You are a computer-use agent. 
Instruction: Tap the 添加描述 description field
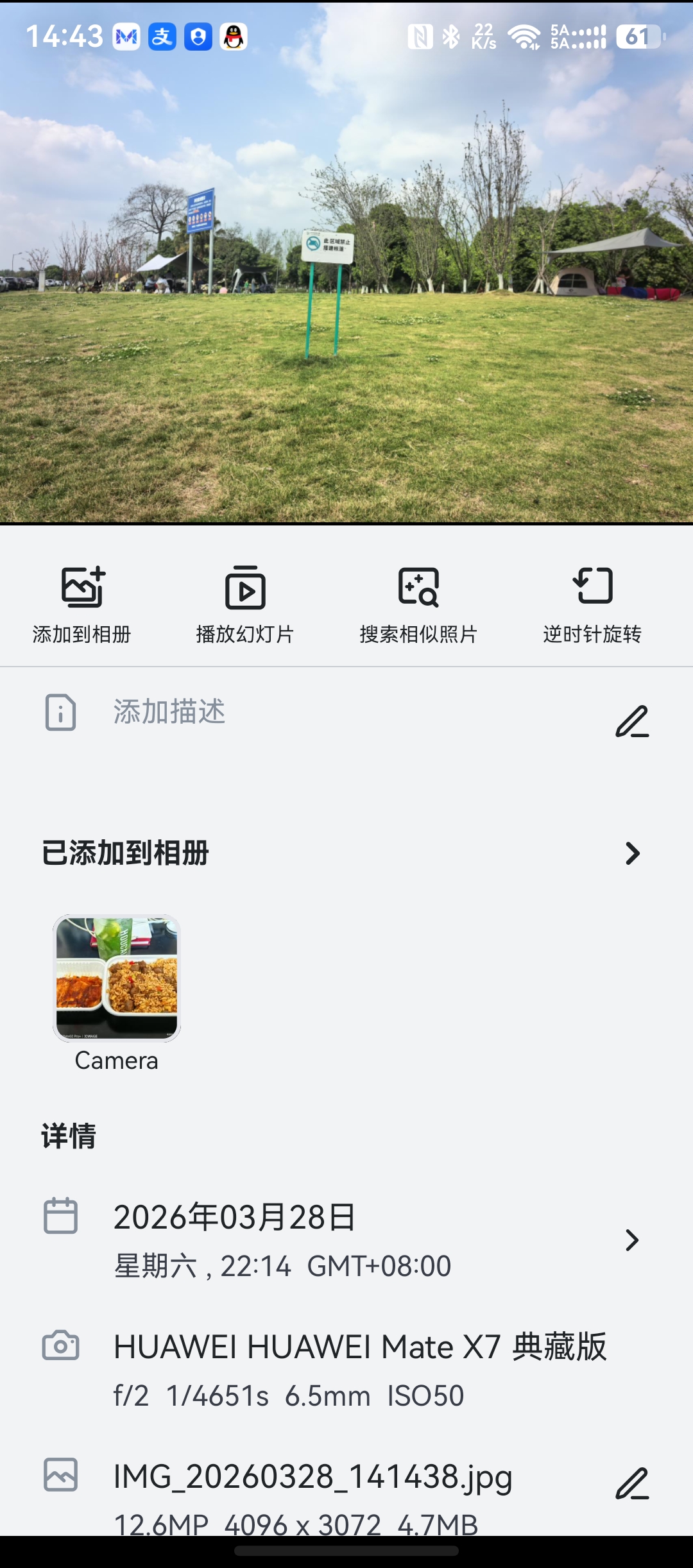[x=169, y=712]
